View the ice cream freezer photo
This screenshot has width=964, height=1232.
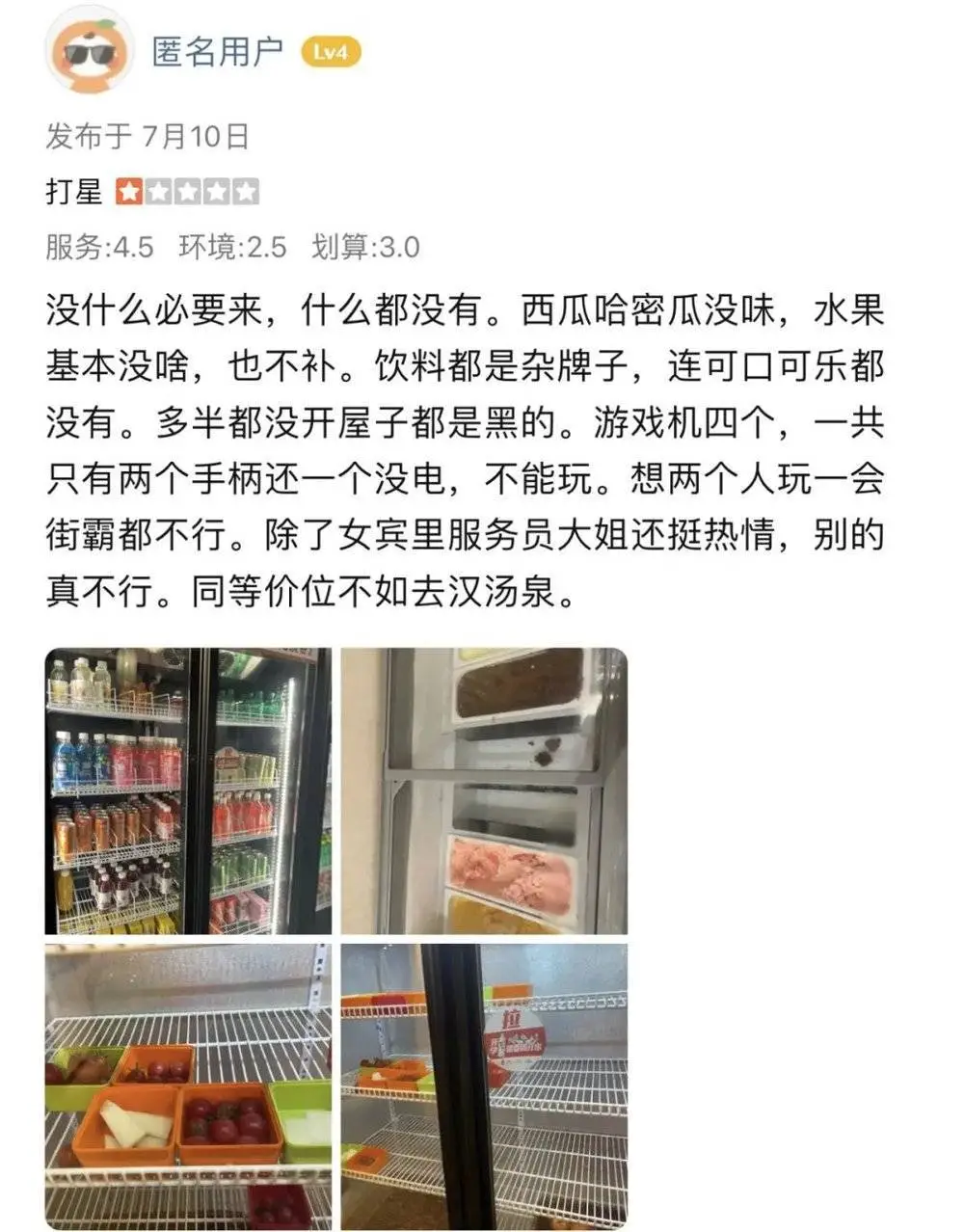(484, 790)
